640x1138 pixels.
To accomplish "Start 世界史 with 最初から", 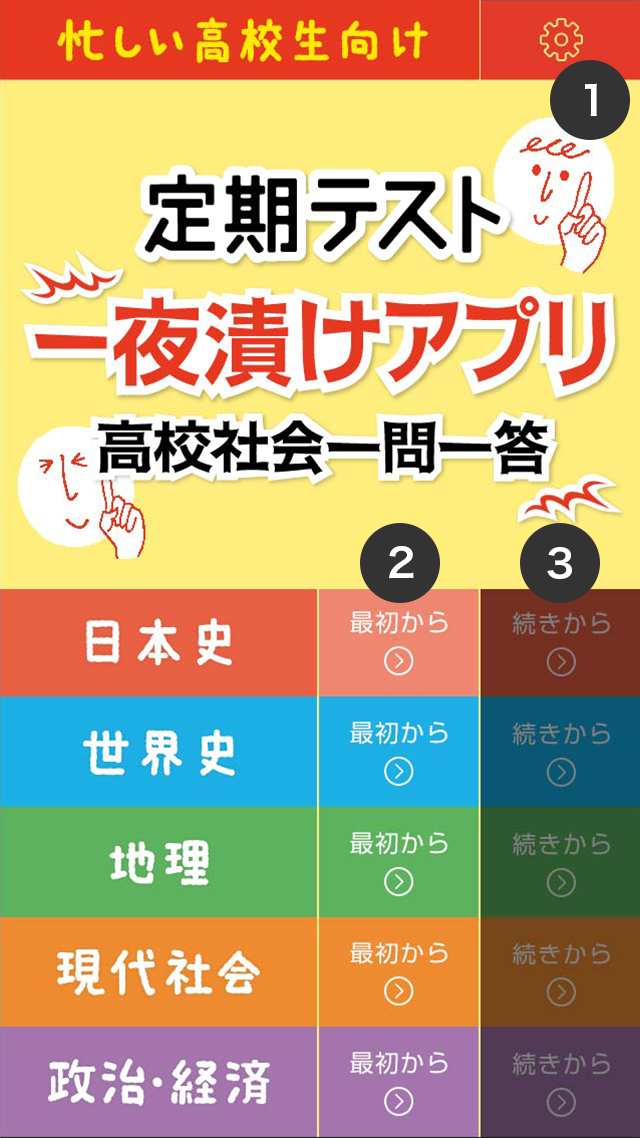I will pos(398,751).
